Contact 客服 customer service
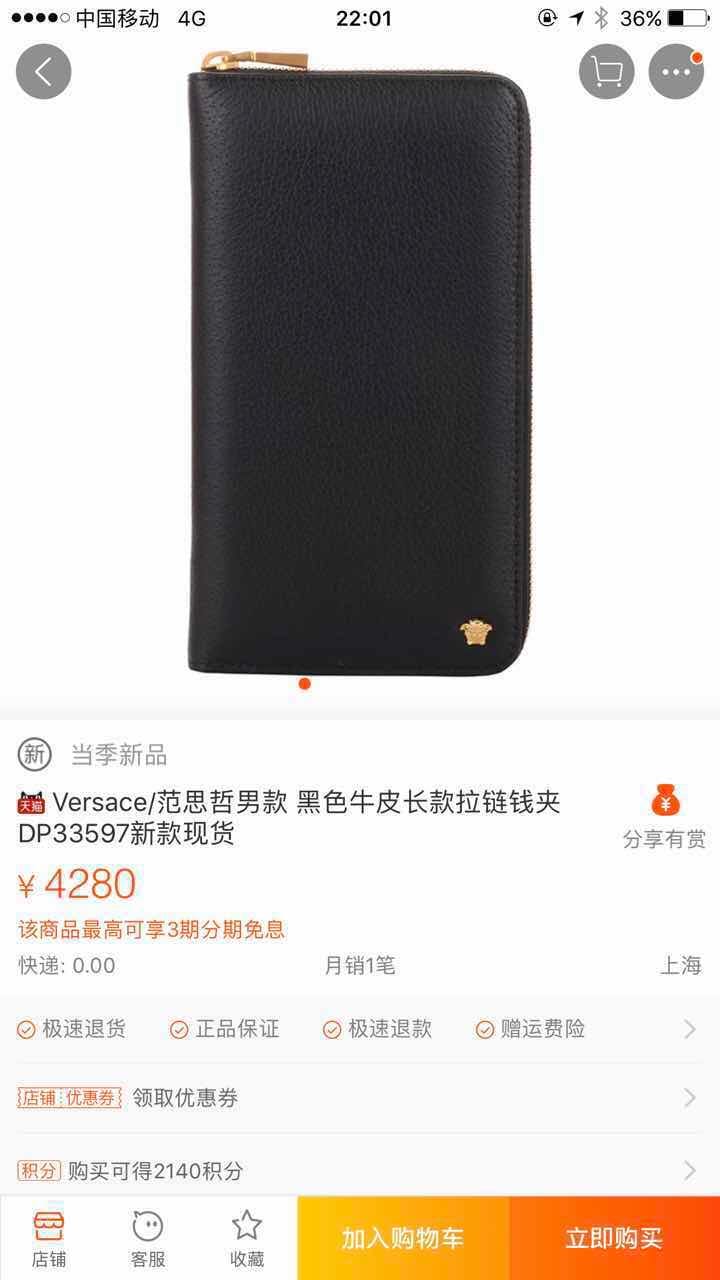 coord(148,1238)
